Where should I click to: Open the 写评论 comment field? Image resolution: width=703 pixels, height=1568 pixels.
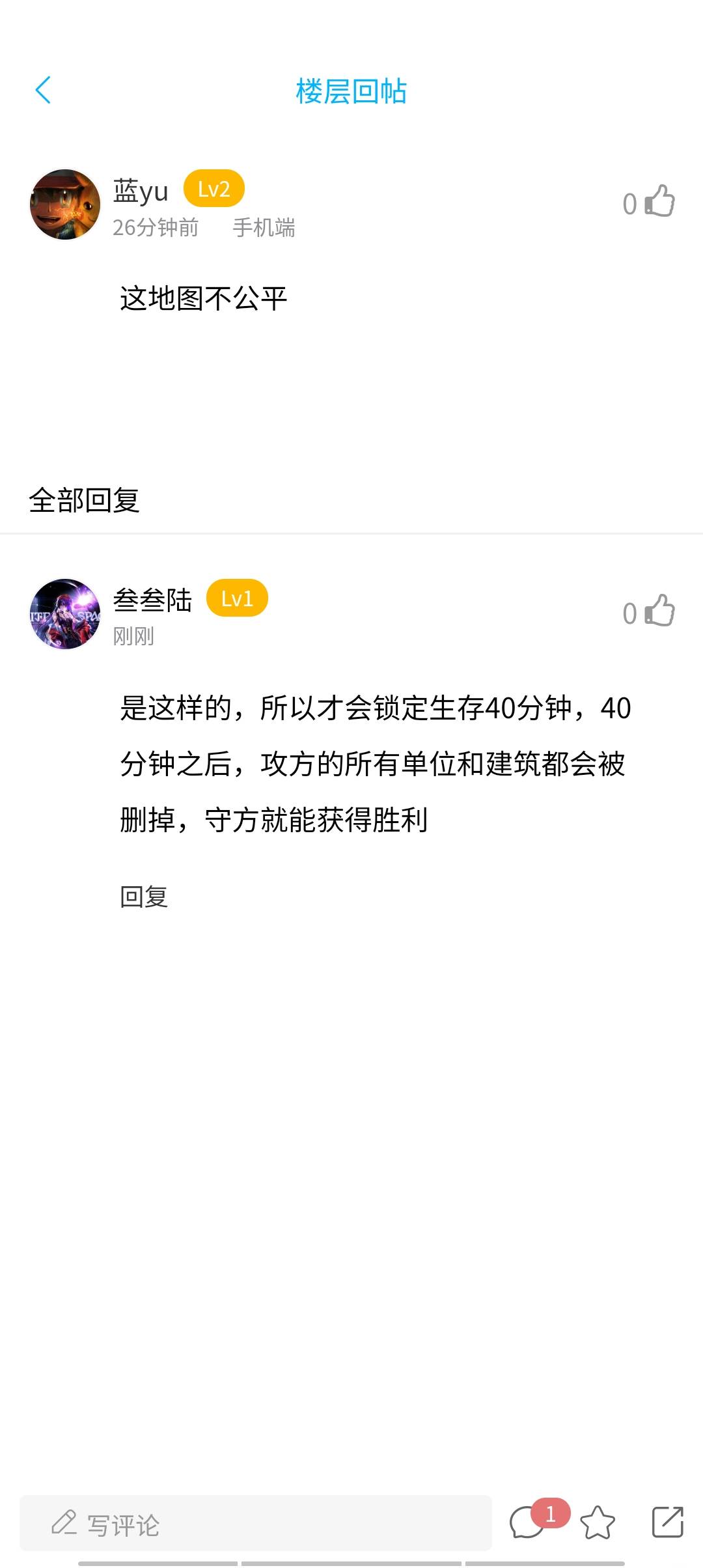pos(255,1524)
